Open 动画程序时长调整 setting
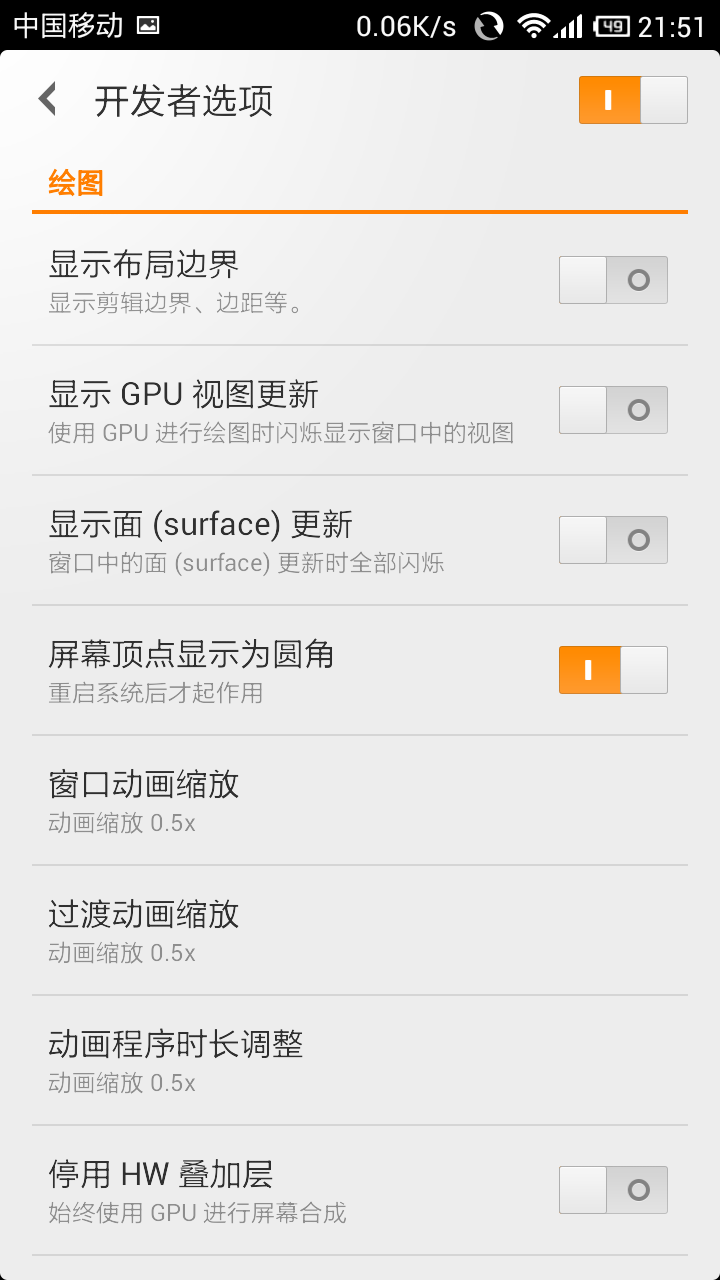 pos(360,1060)
